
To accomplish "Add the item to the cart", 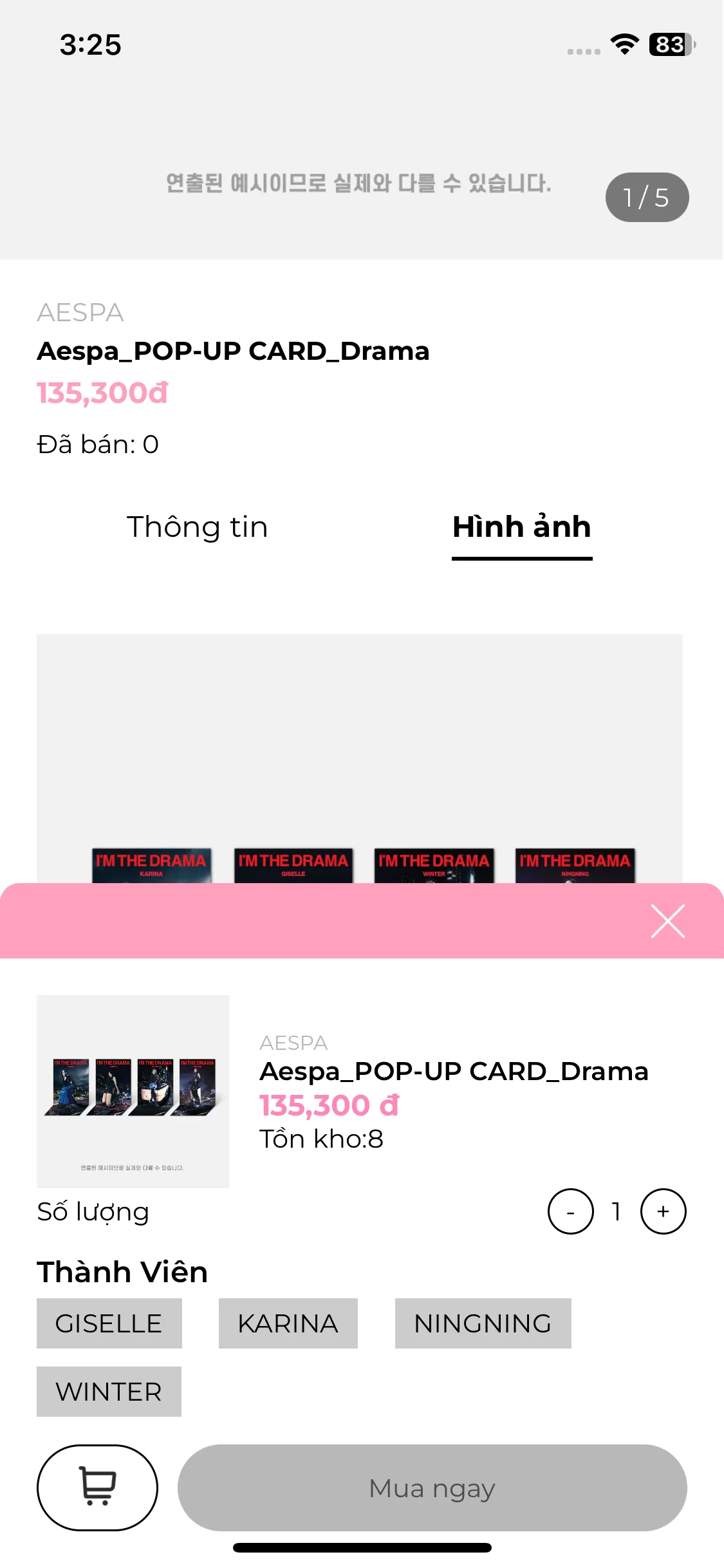I will [97, 1488].
